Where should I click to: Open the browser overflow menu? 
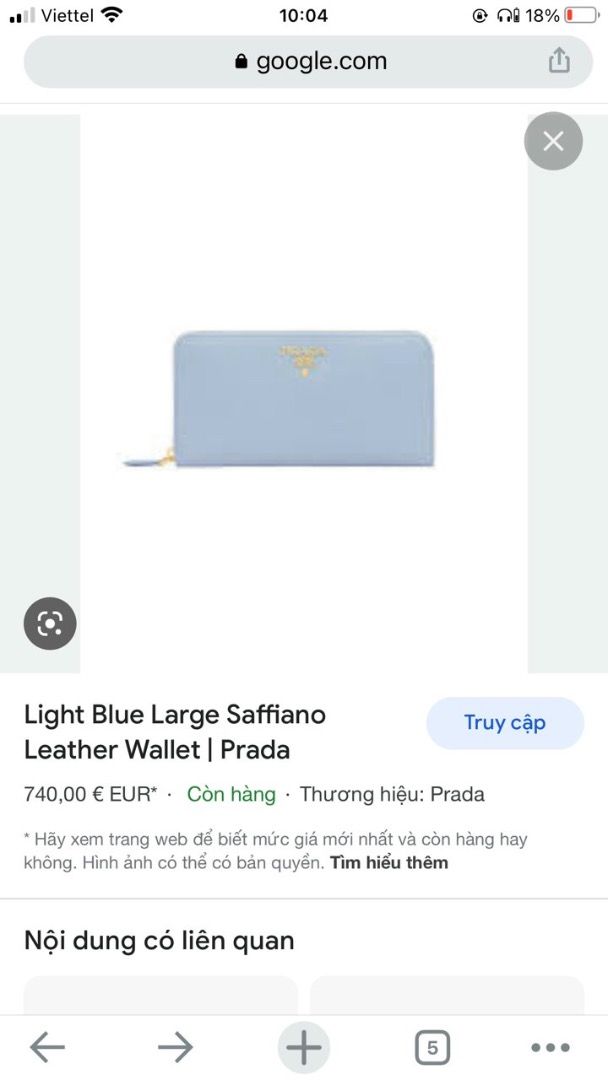551,1047
